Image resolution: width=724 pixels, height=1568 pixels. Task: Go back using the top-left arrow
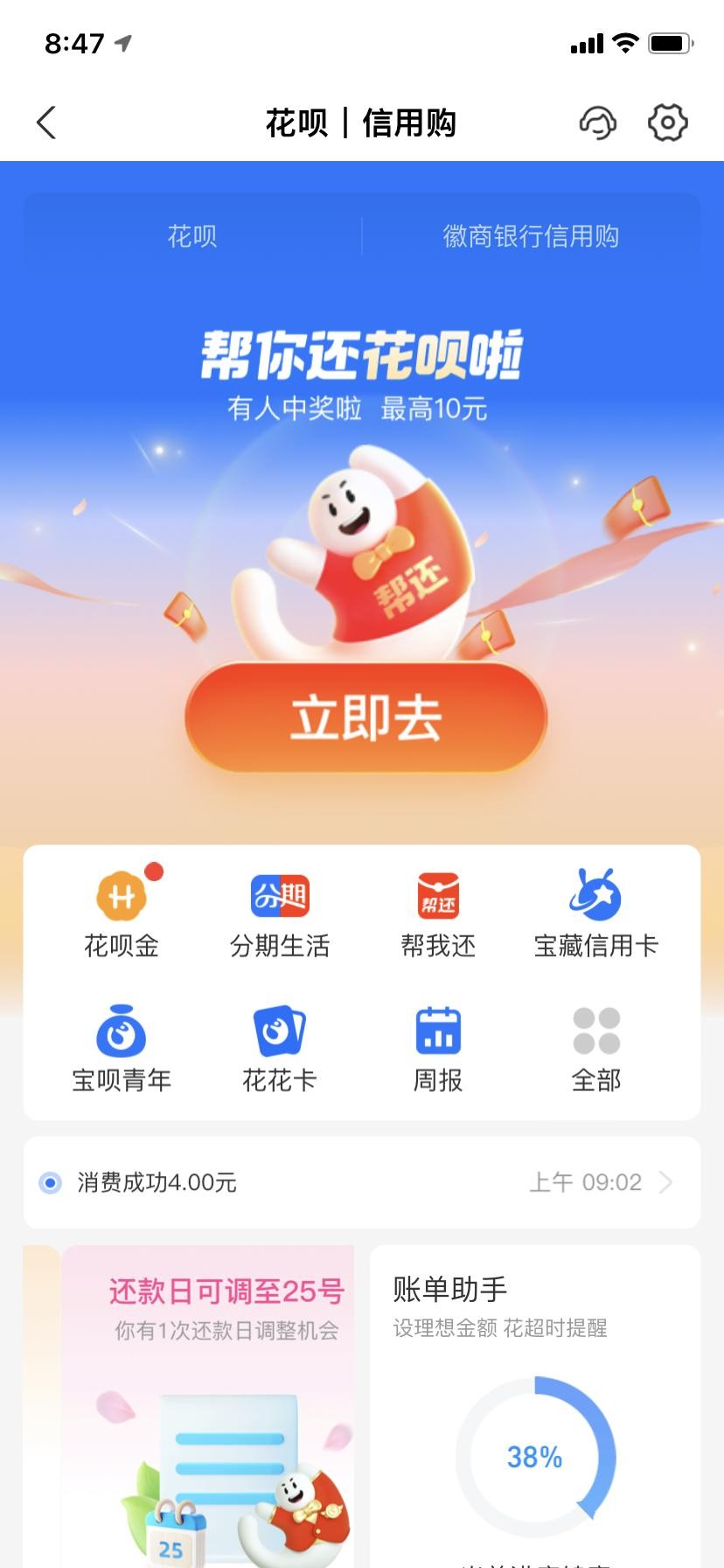[47, 123]
